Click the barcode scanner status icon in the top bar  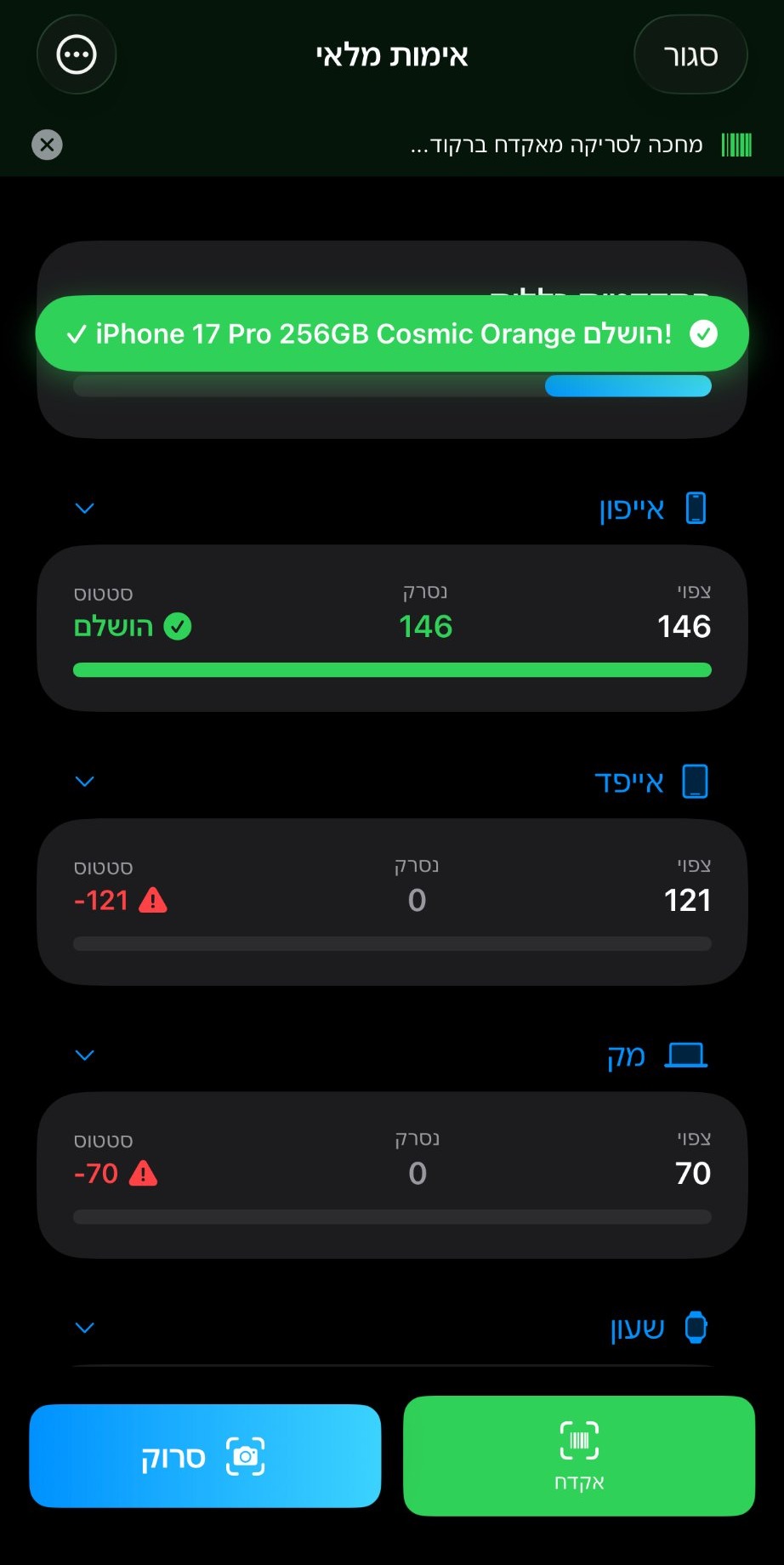click(737, 144)
